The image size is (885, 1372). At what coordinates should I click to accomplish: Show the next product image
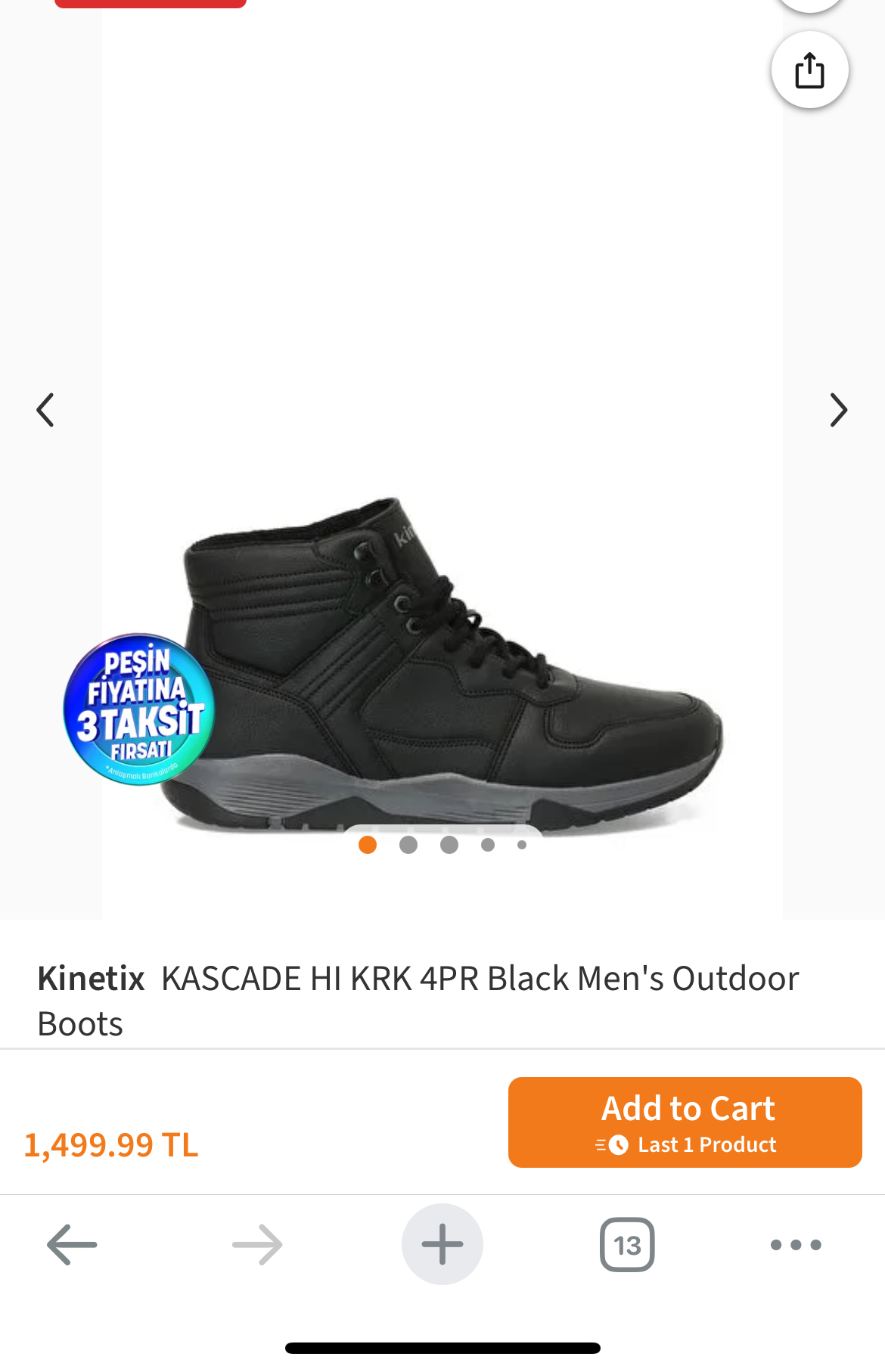coord(838,410)
